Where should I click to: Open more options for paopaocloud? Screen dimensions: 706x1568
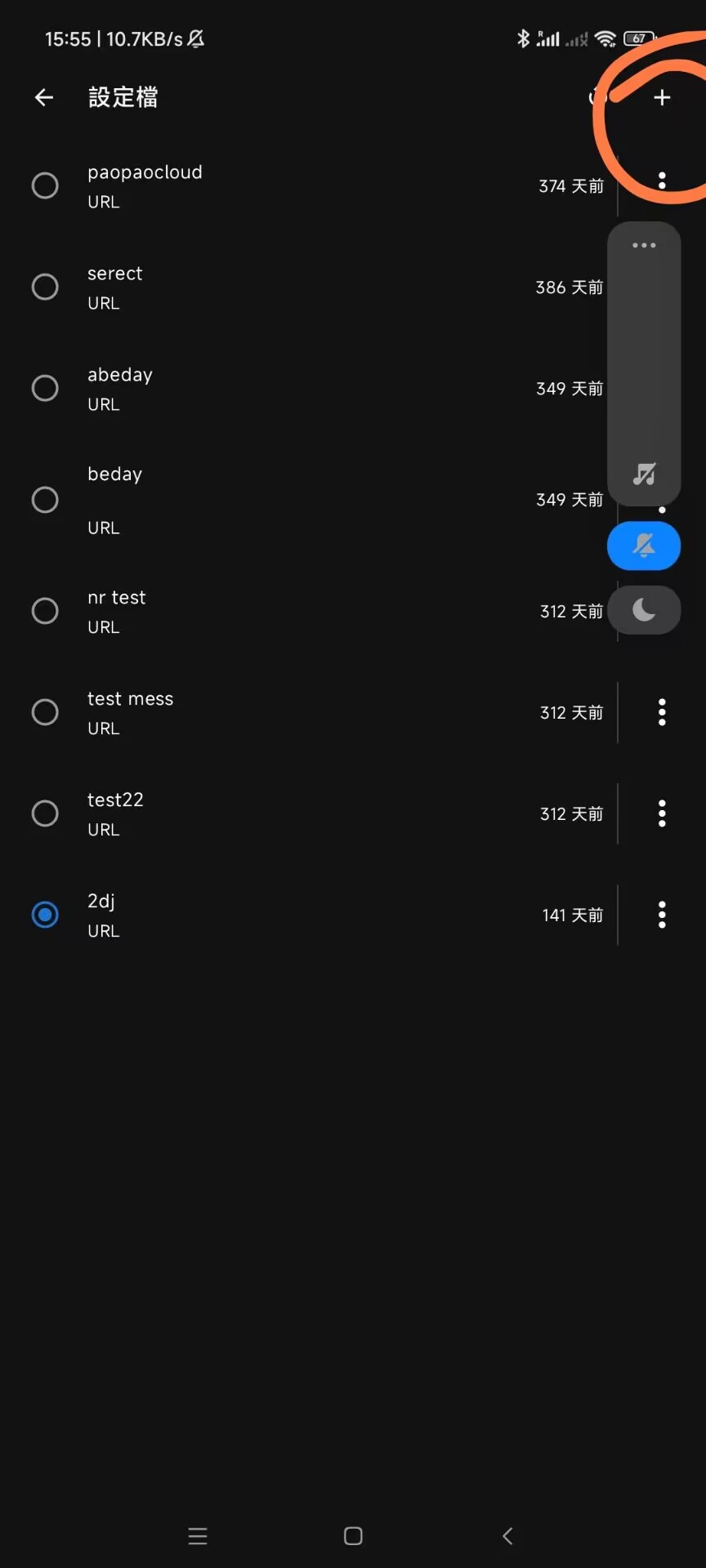pyautogui.click(x=662, y=180)
